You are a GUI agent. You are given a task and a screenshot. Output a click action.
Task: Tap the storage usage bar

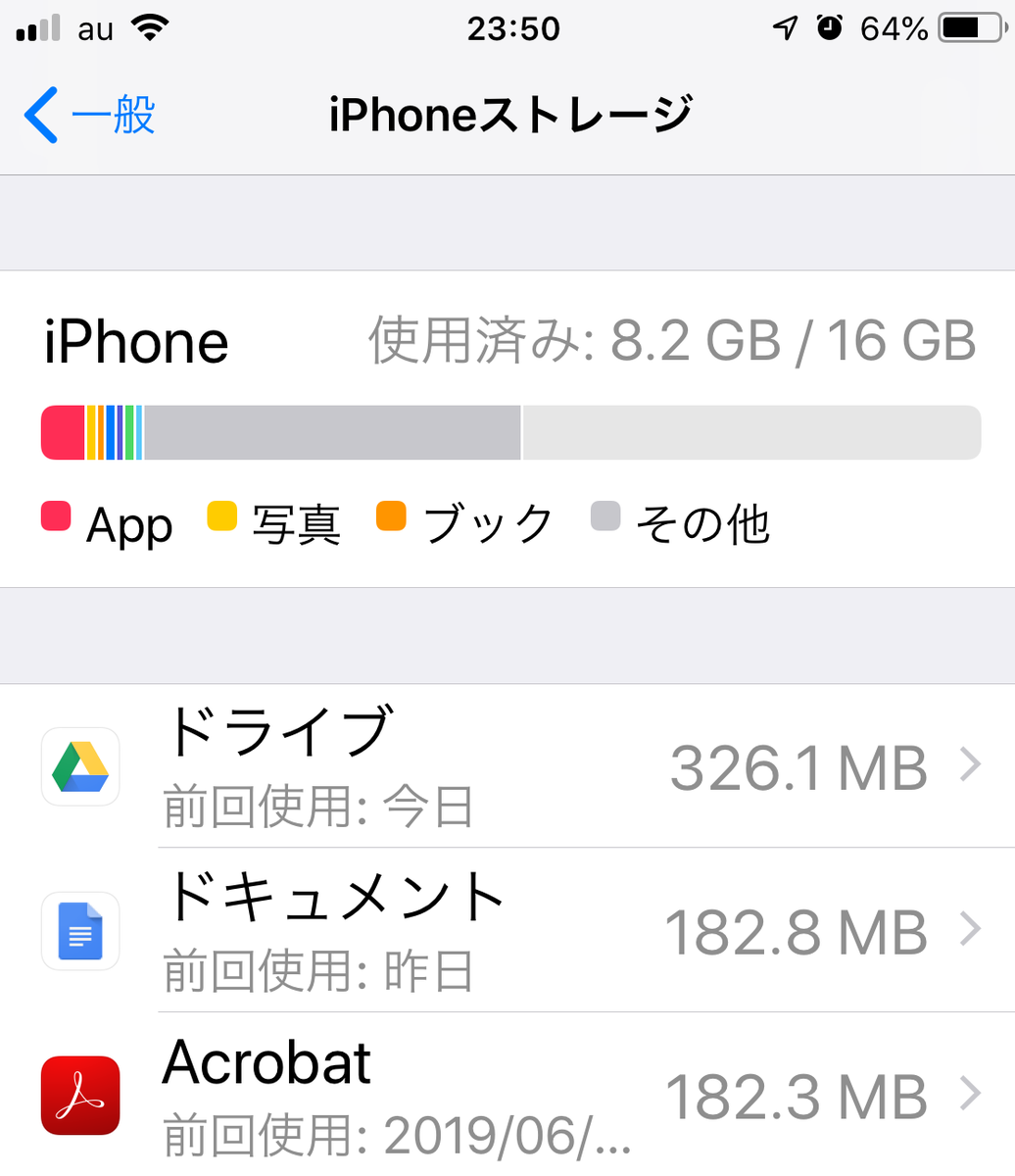[509, 431]
